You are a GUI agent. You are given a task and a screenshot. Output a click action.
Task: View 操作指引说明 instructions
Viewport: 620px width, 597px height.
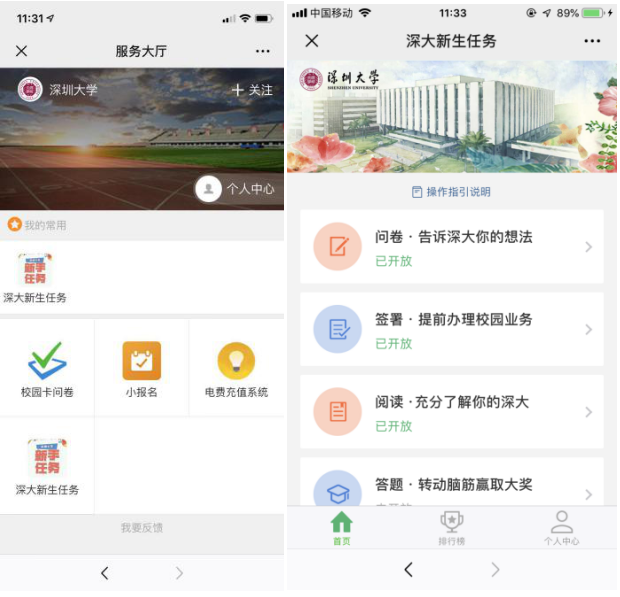coord(451,192)
